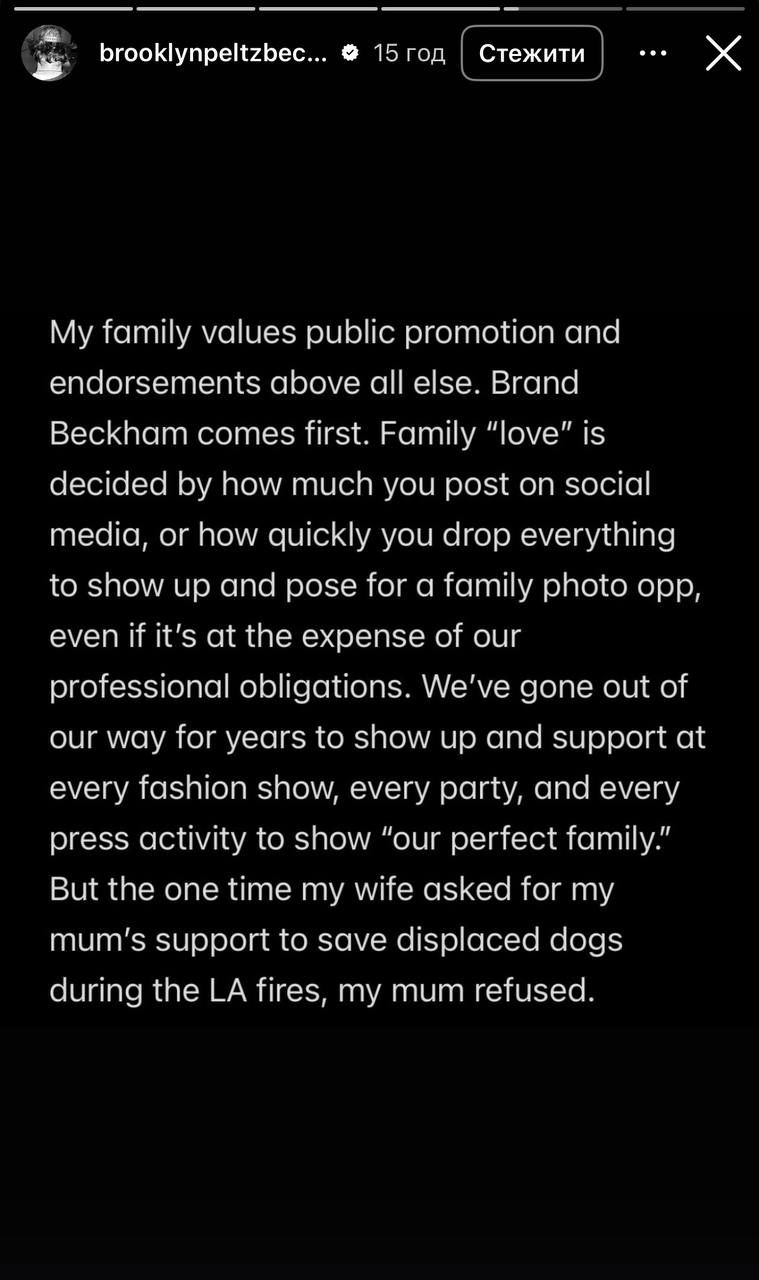Tap the Стежити follow button
This screenshot has width=759, height=1280.
(x=531, y=53)
